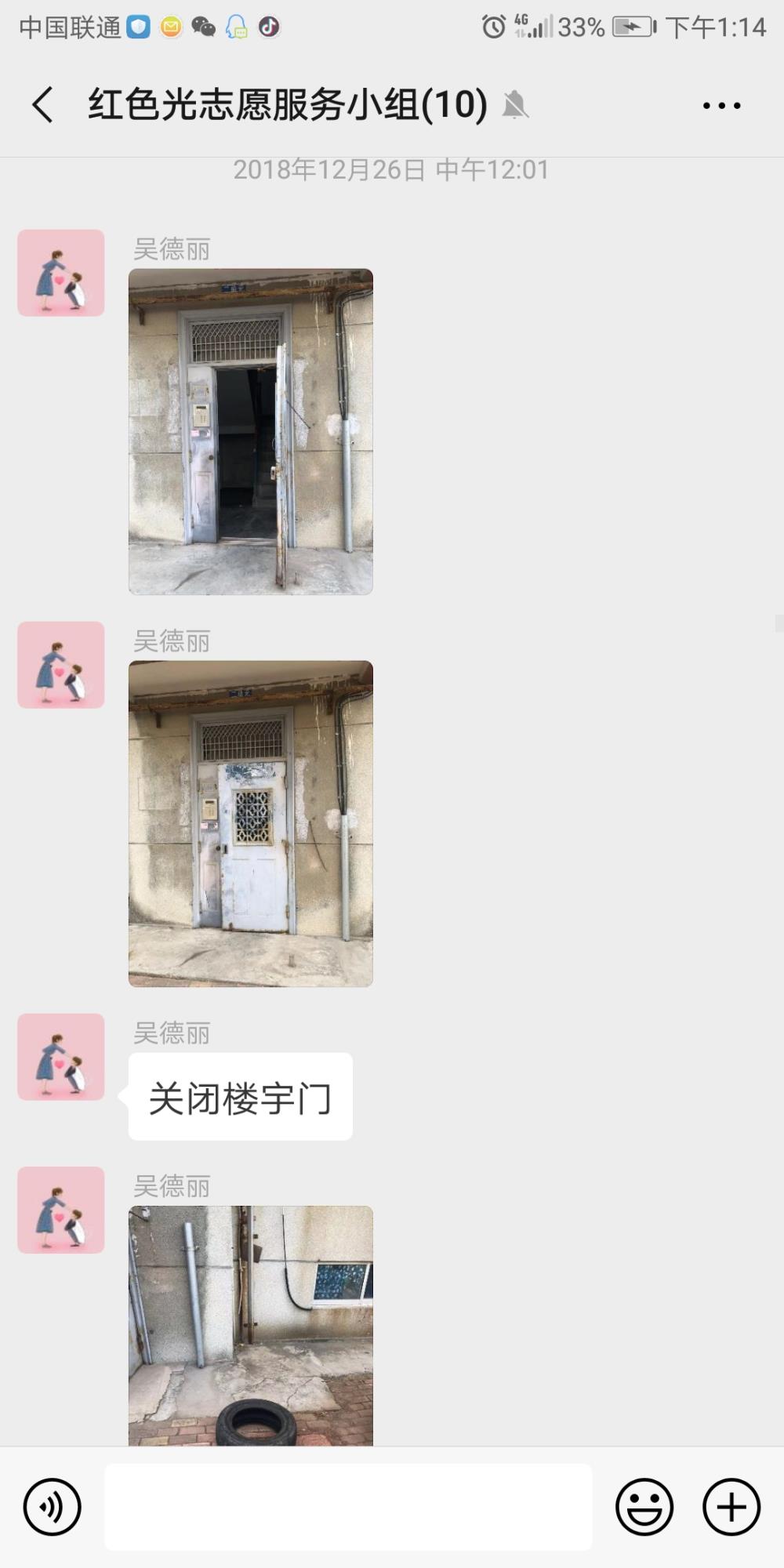Switch to voice message input

coord(53,1506)
